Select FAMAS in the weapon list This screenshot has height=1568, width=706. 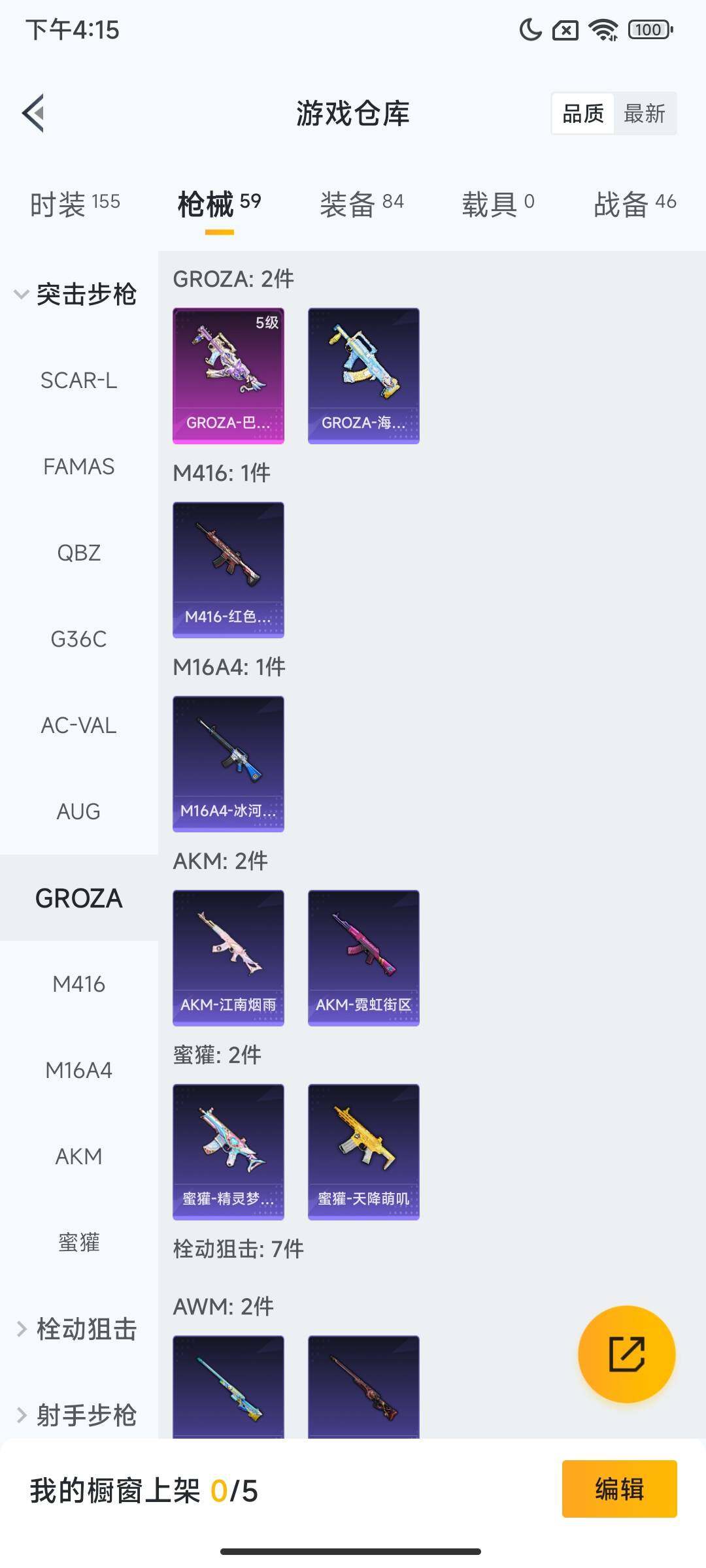pyautogui.click(x=78, y=466)
